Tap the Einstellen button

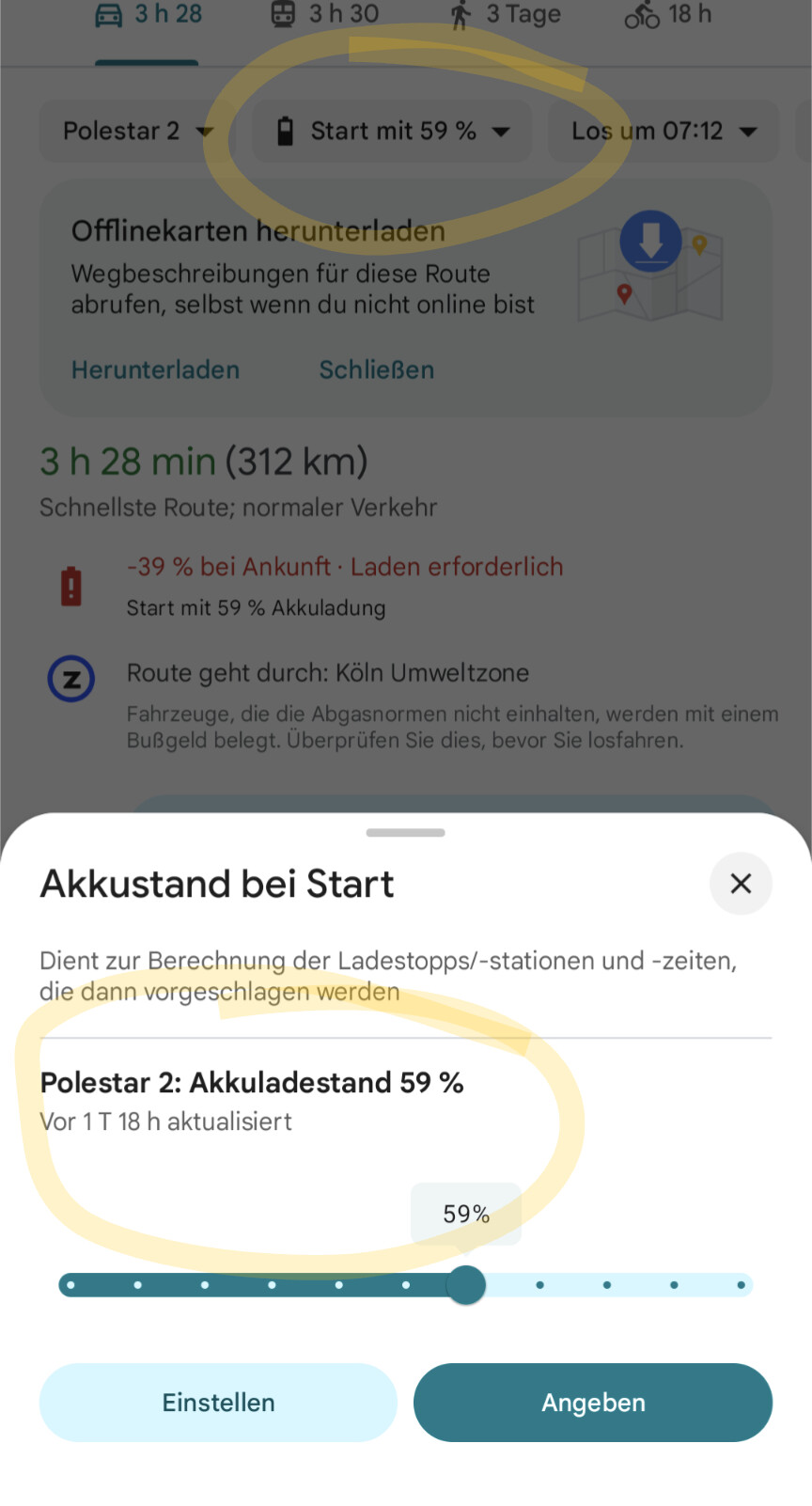pos(218,1402)
